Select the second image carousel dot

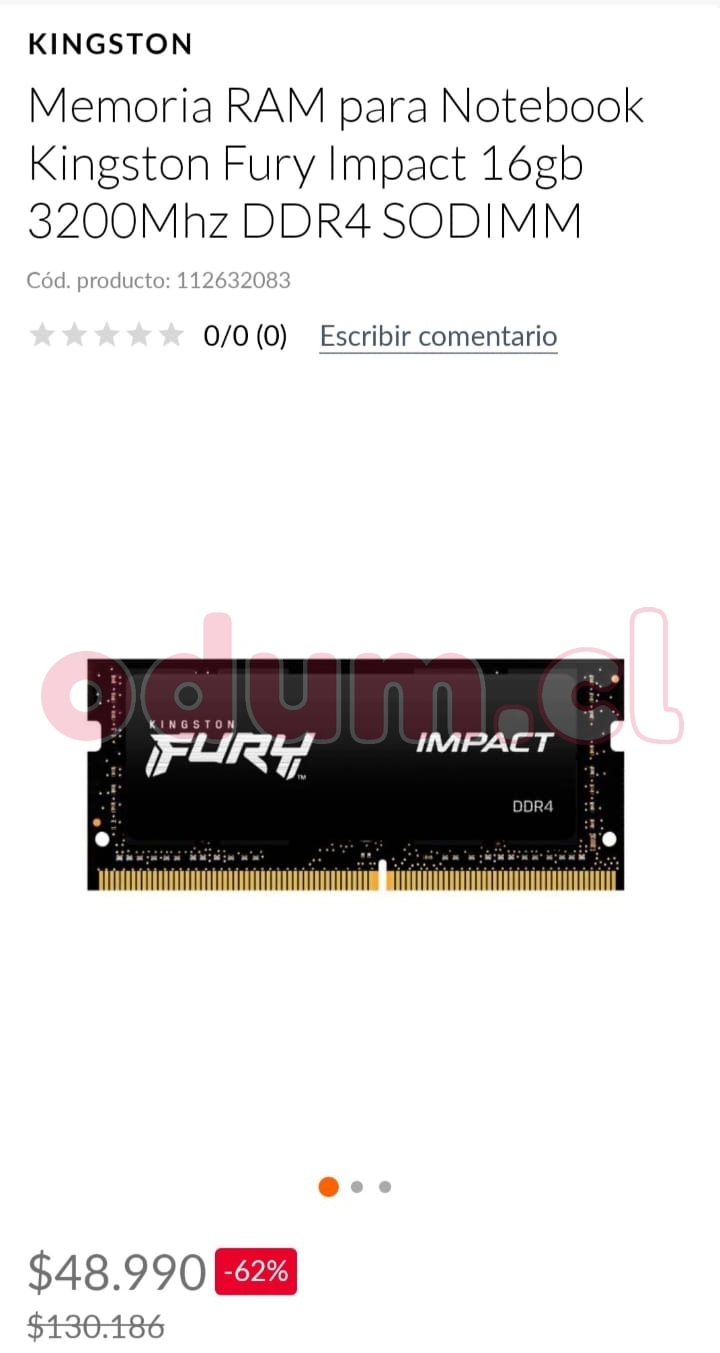pyautogui.click(x=357, y=1187)
